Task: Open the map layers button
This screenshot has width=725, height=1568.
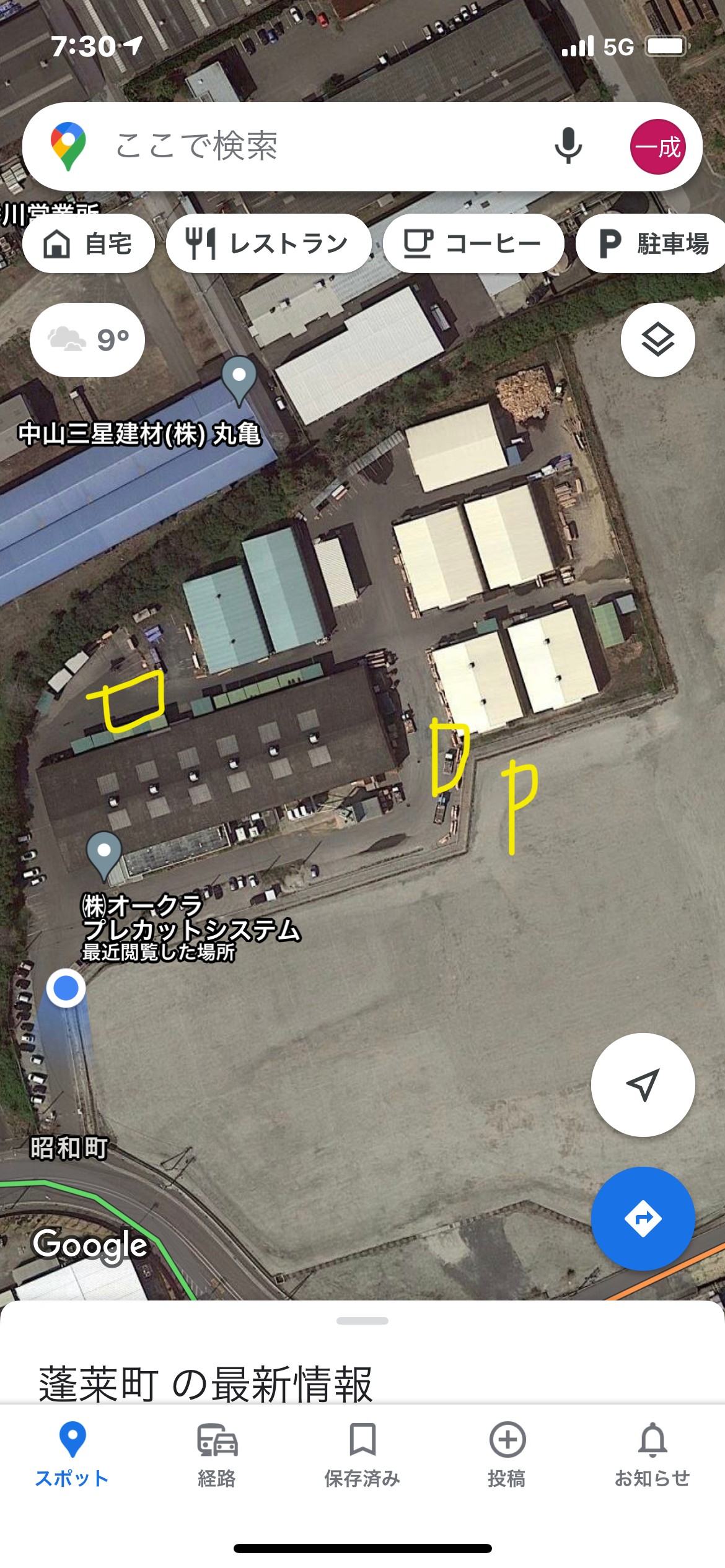Action: [x=657, y=339]
